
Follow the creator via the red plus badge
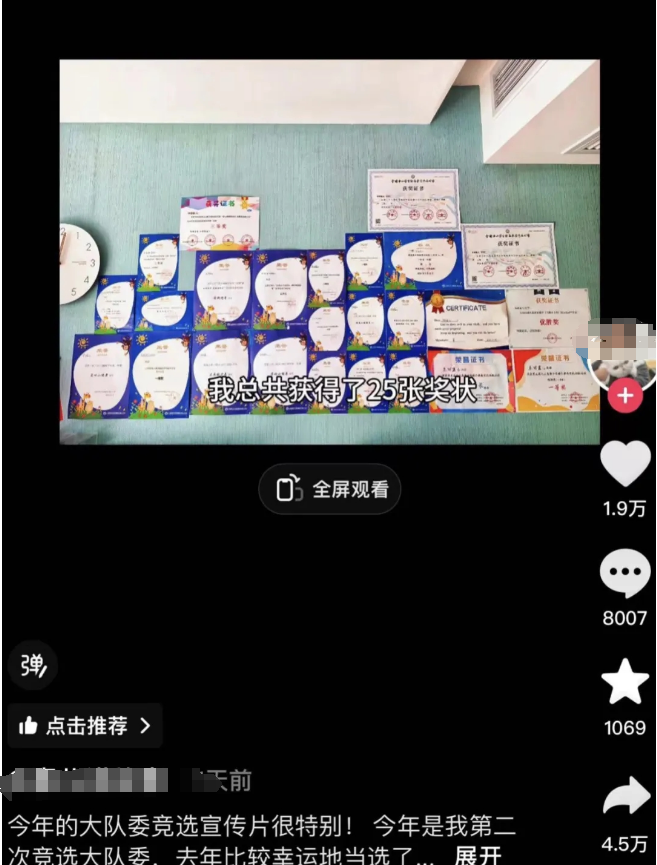625,395
